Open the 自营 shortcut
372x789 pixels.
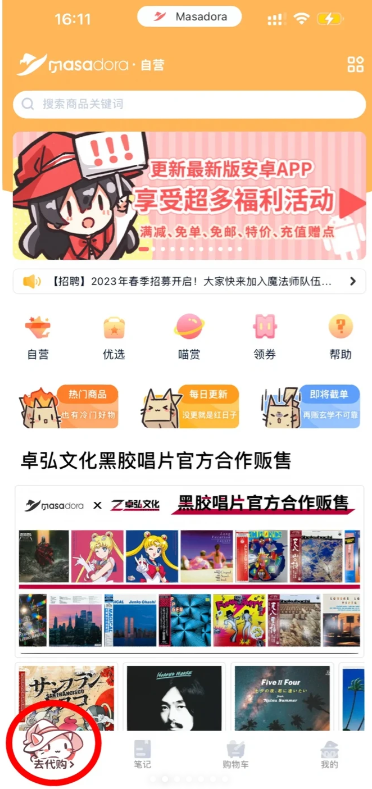(38, 337)
